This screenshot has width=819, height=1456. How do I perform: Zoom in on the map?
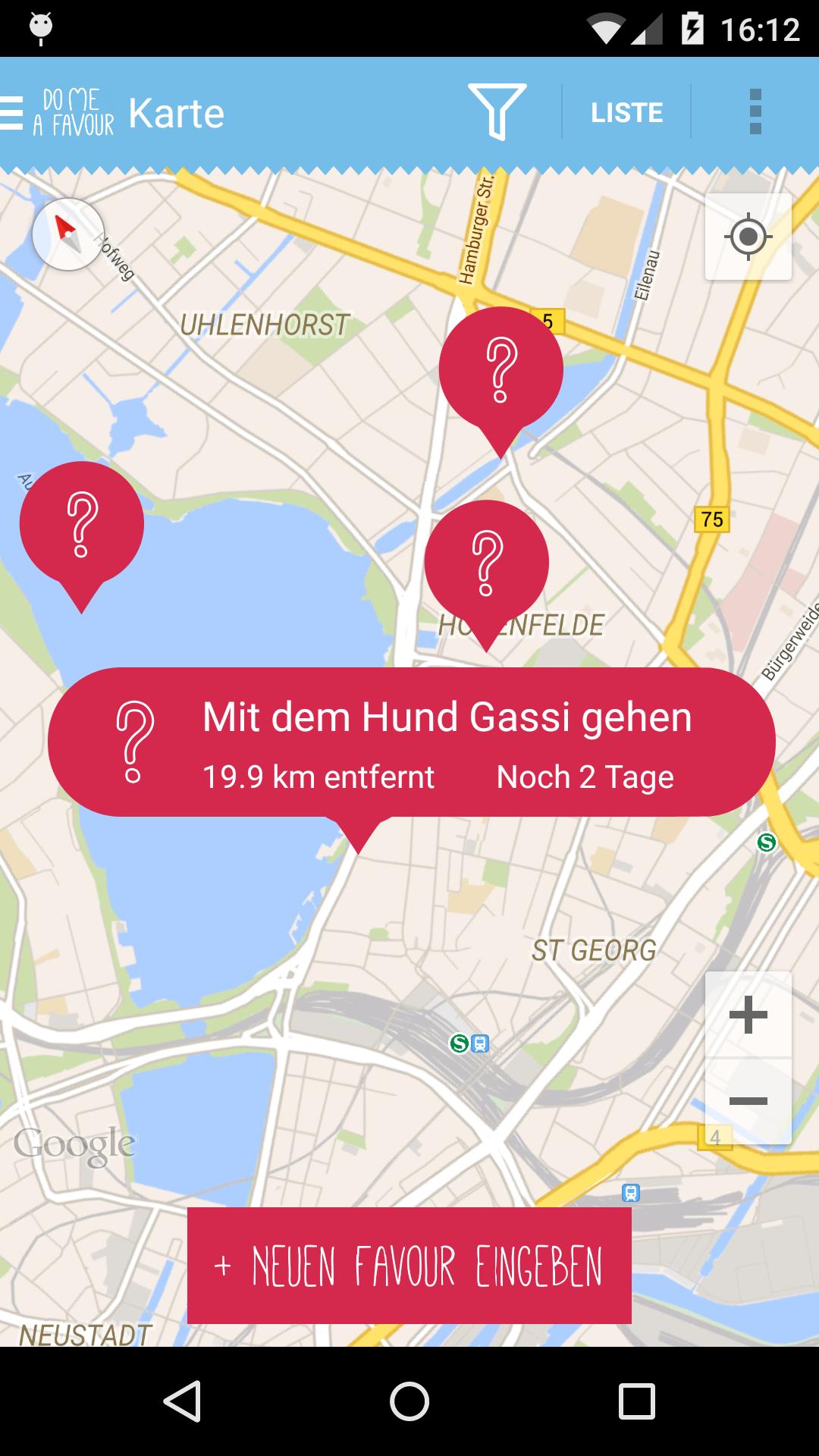748,1015
